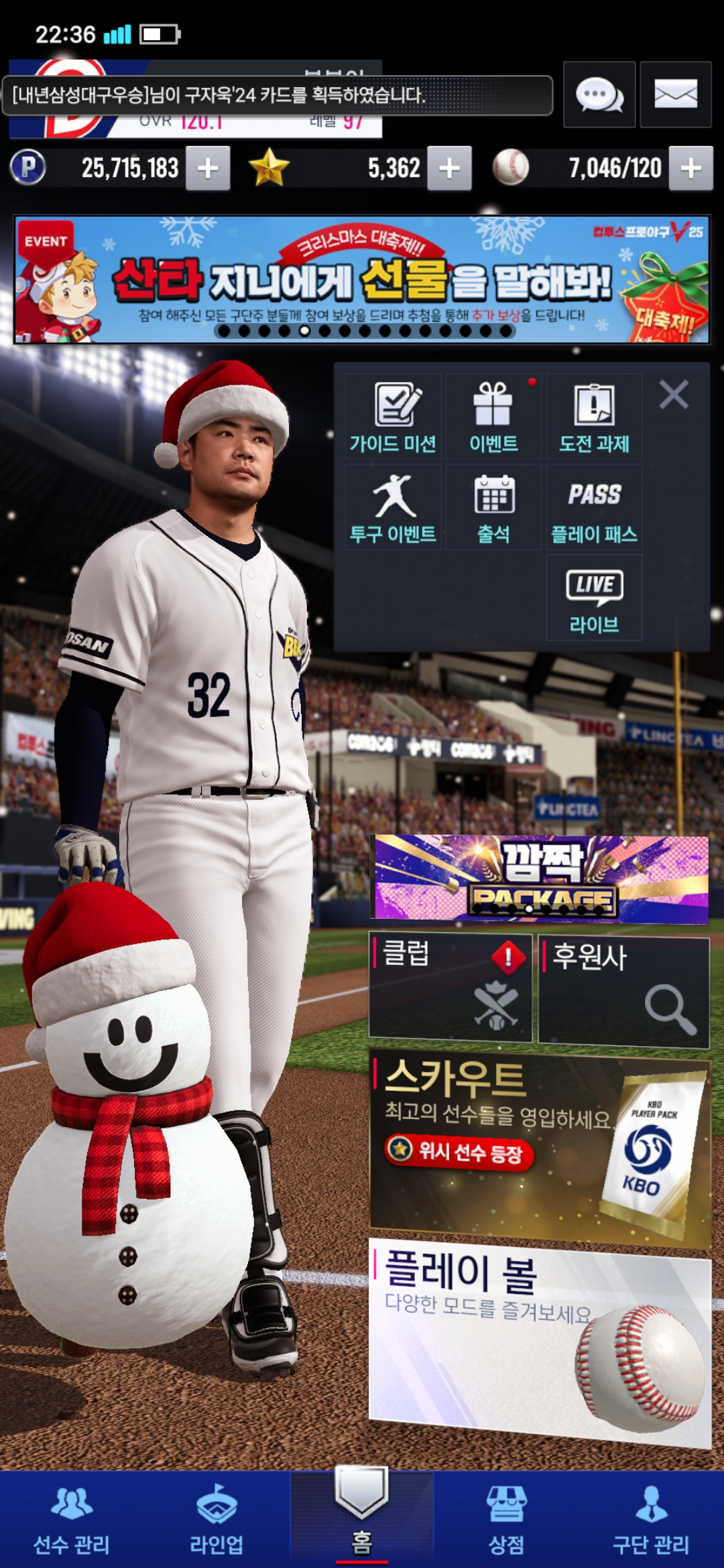Open 투구 이벤트
Image resolution: width=724 pixels, height=1568 pixels.
pyautogui.click(x=394, y=508)
